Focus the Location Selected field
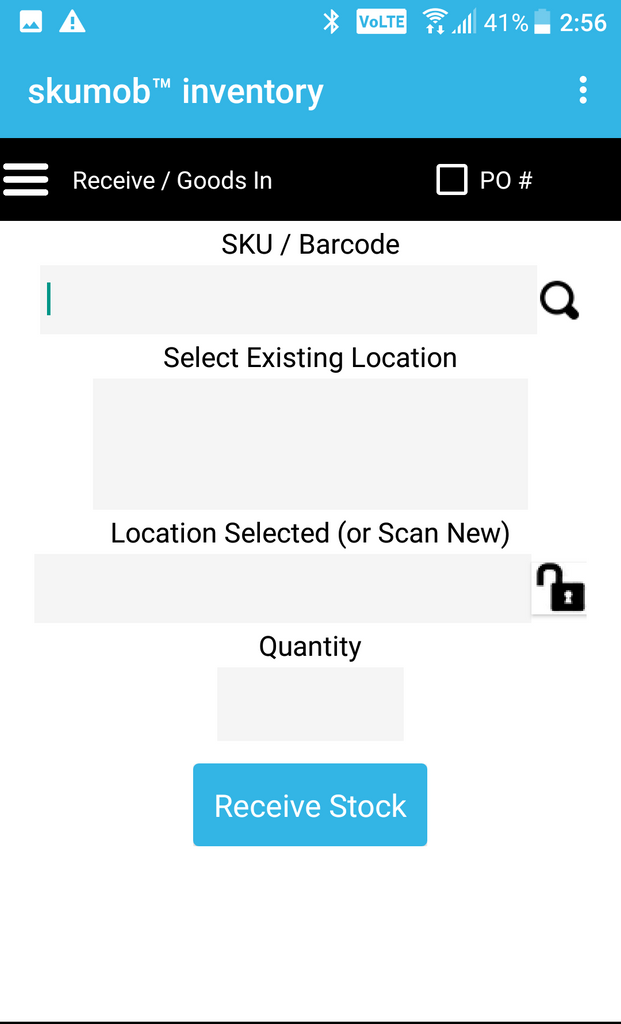 (283, 588)
